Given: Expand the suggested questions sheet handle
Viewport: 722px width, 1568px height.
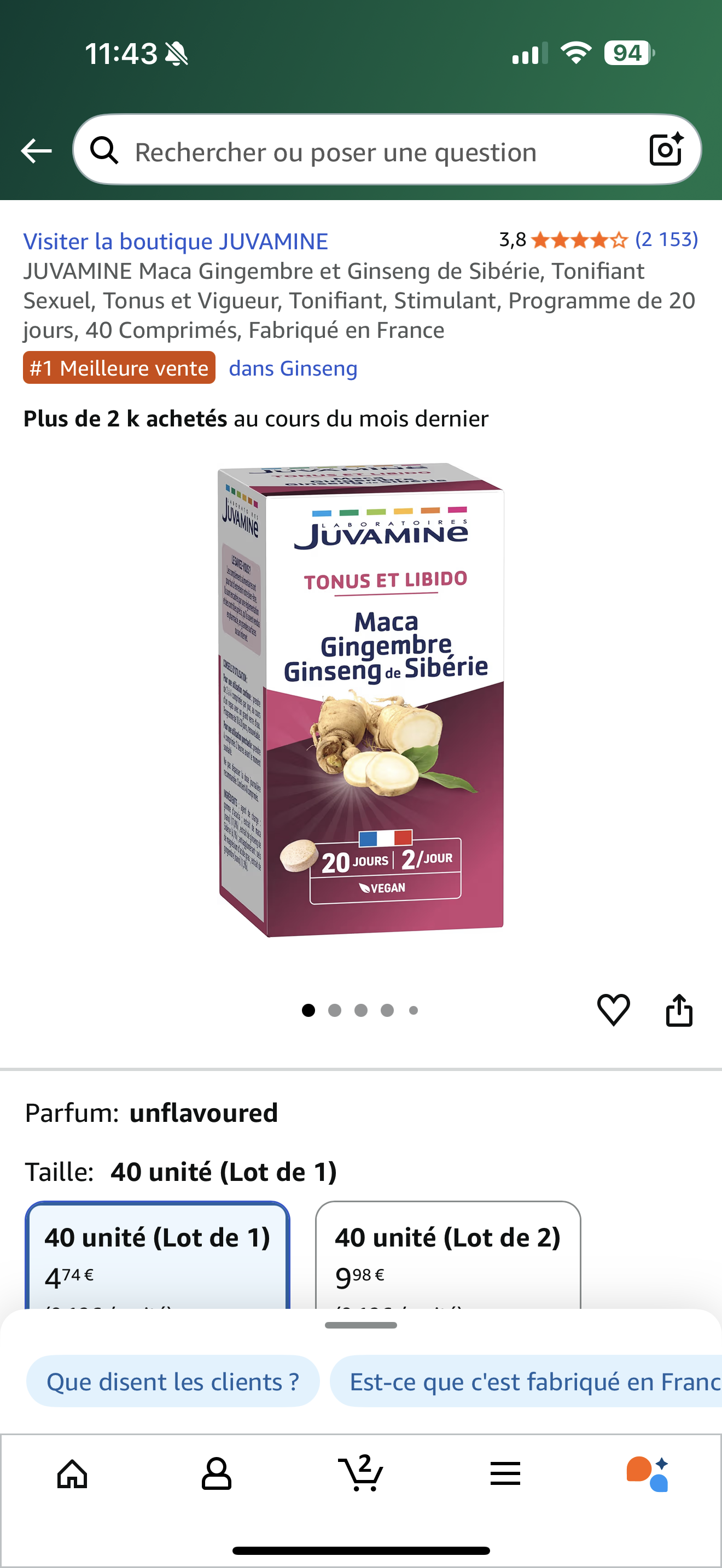Looking at the screenshot, I should (x=361, y=1325).
